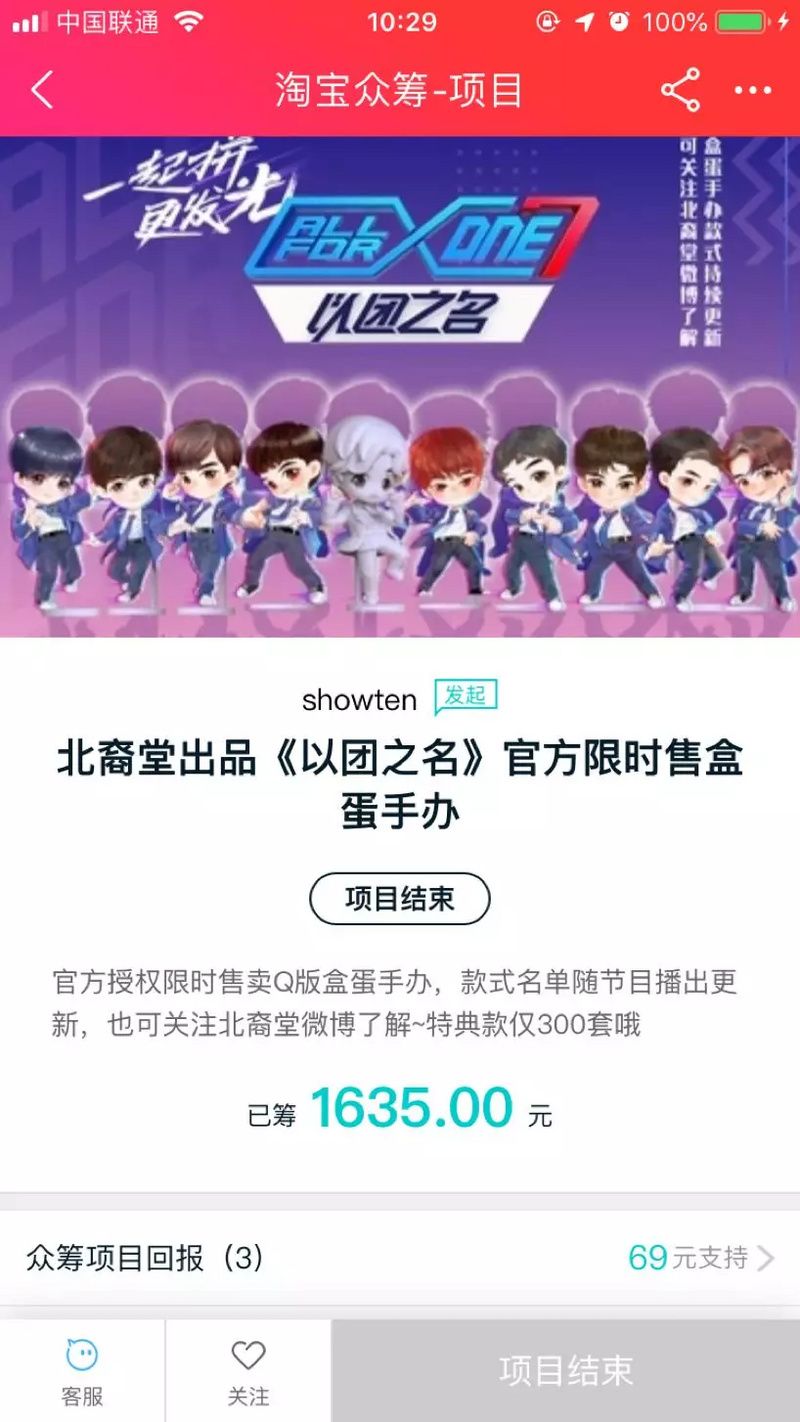Open the project banner image
Viewport: 800px width, 1422px height.
tap(400, 386)
